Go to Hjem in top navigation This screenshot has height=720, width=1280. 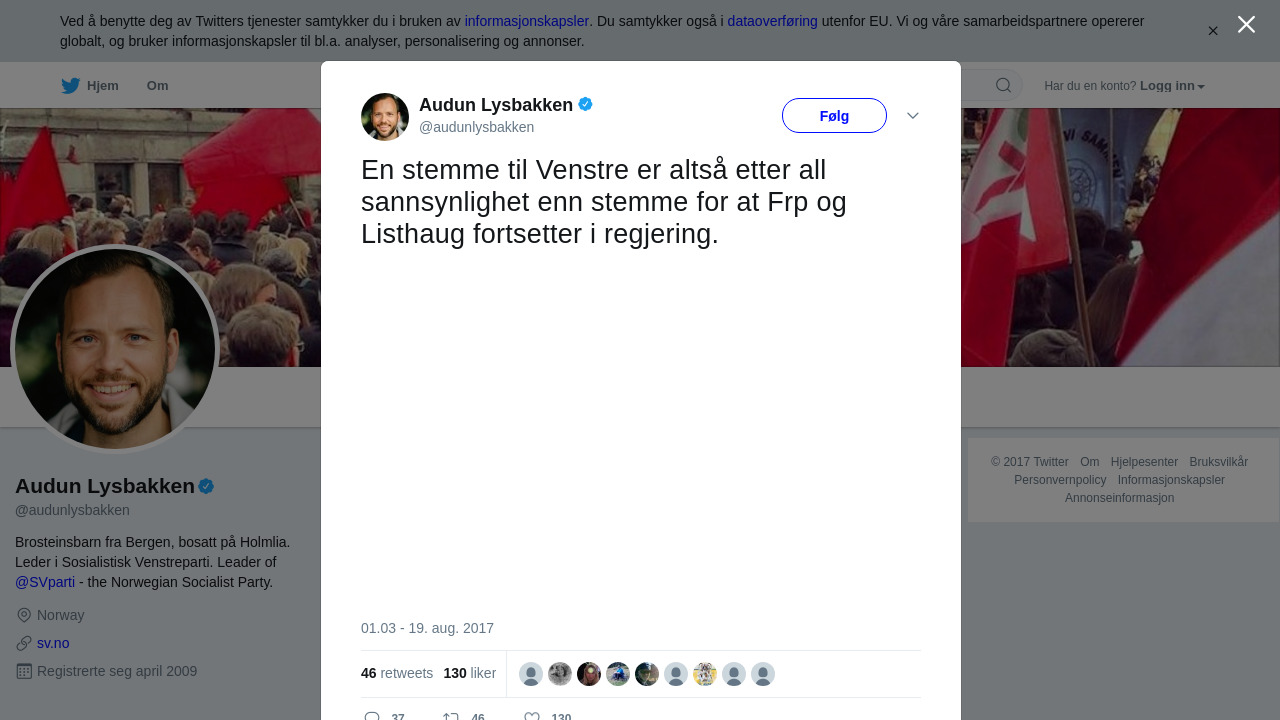coord(90,86)
